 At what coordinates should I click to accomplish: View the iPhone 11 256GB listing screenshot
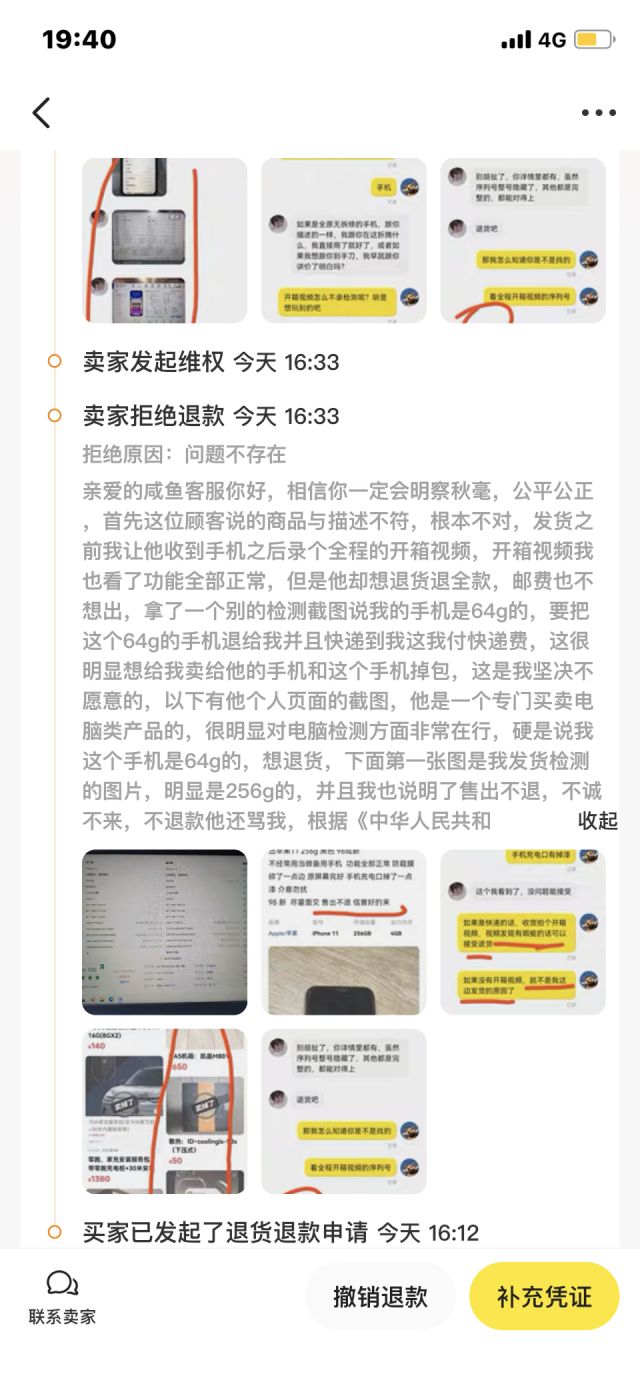pos(344,932)
